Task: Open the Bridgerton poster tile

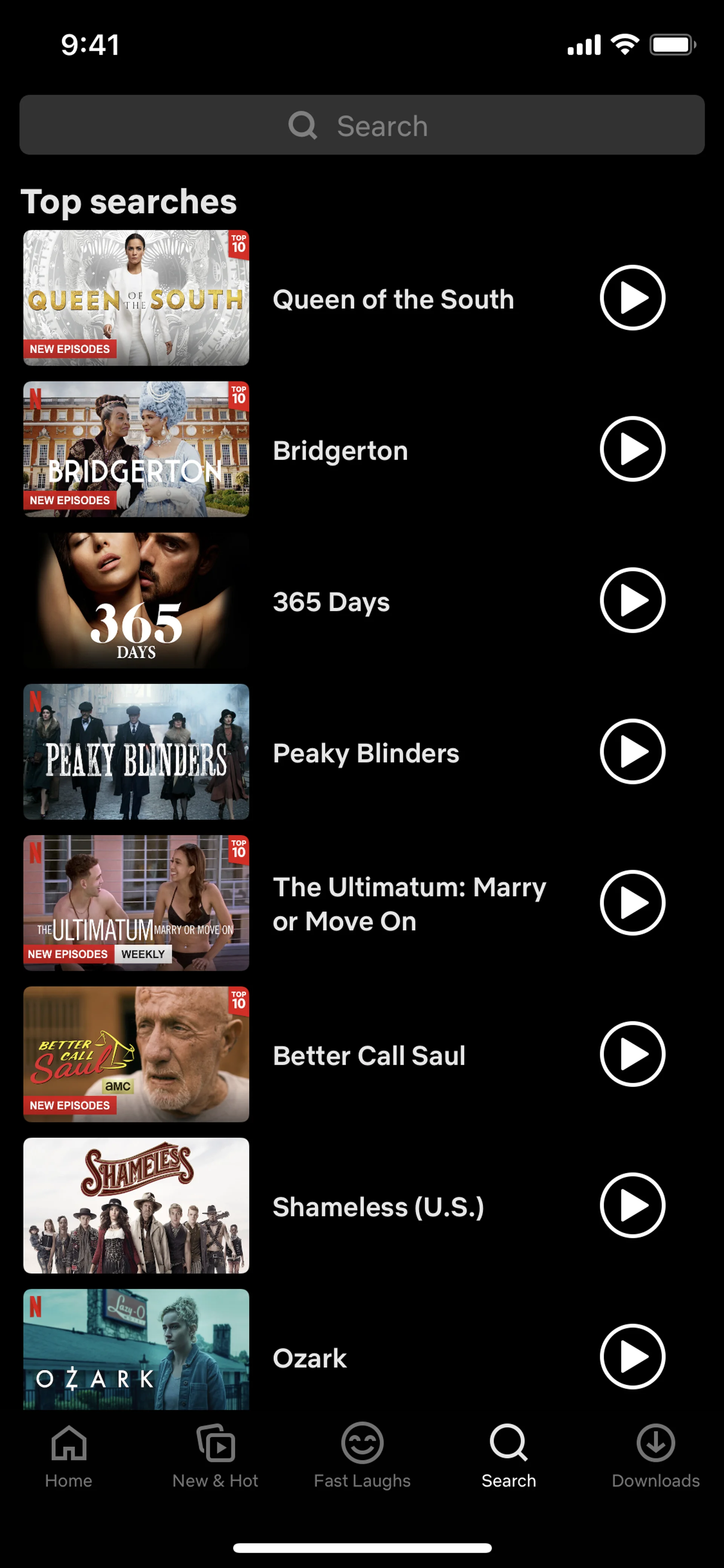Action: [x=136, y=449]
